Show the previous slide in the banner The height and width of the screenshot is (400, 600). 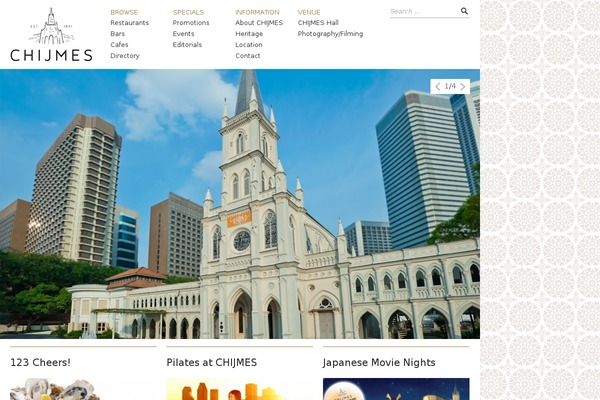[x=438, y=87]
